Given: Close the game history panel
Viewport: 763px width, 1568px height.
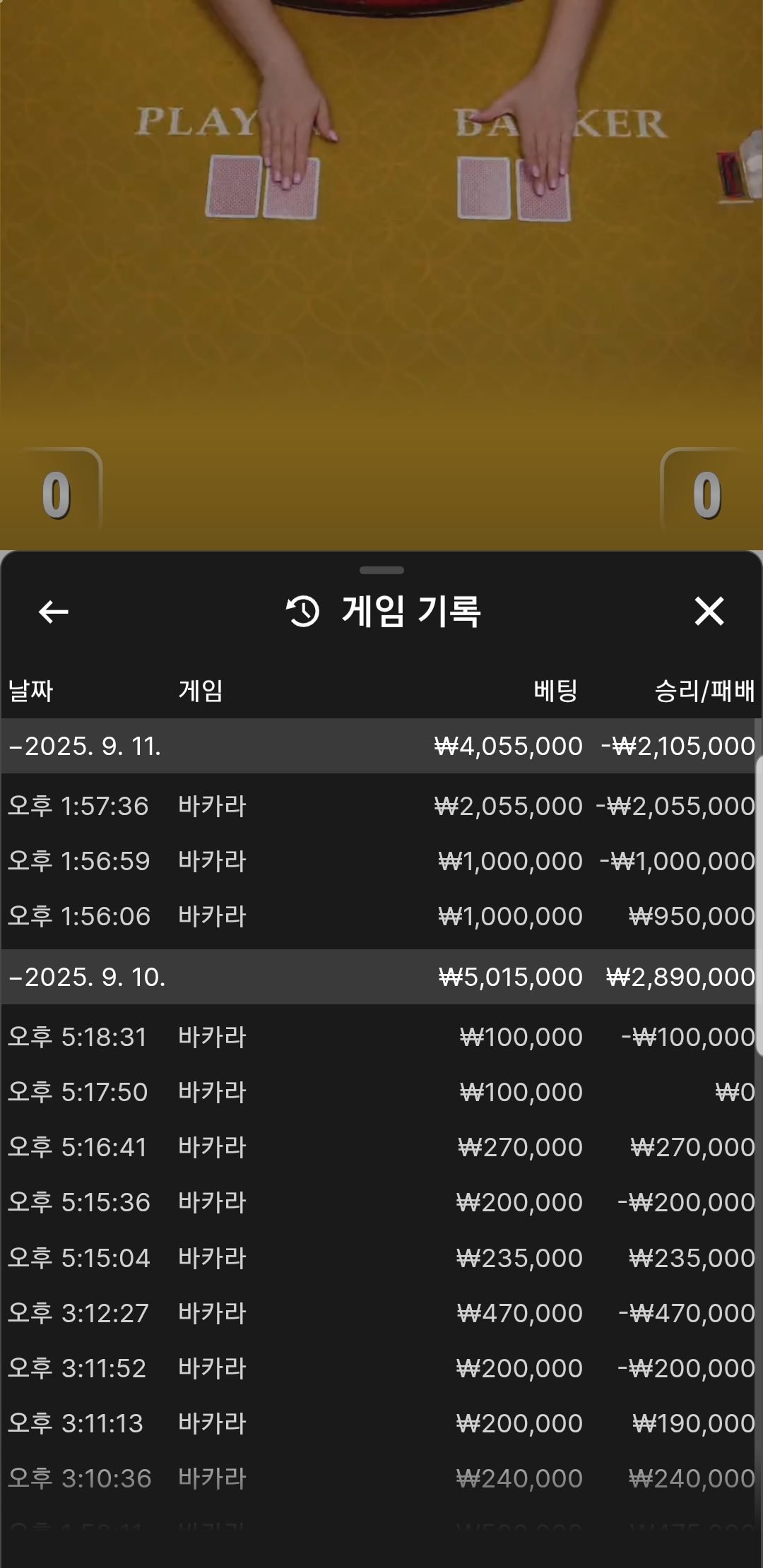Looking at the screenshot, I should pos(709,611).
